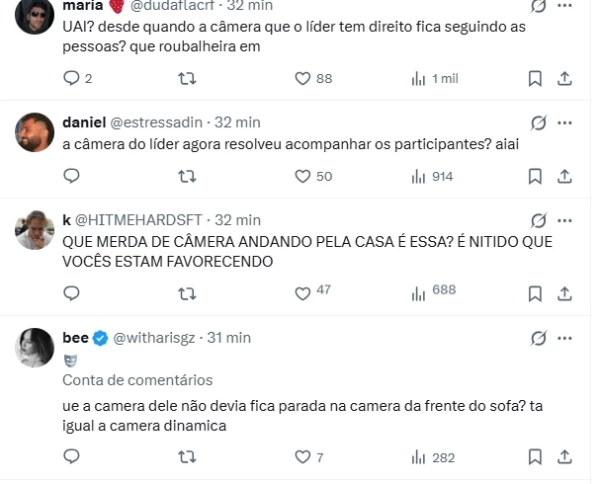Repost daniel's reply
The height and width of the screenshot is (484, 600).
[187, 177]
